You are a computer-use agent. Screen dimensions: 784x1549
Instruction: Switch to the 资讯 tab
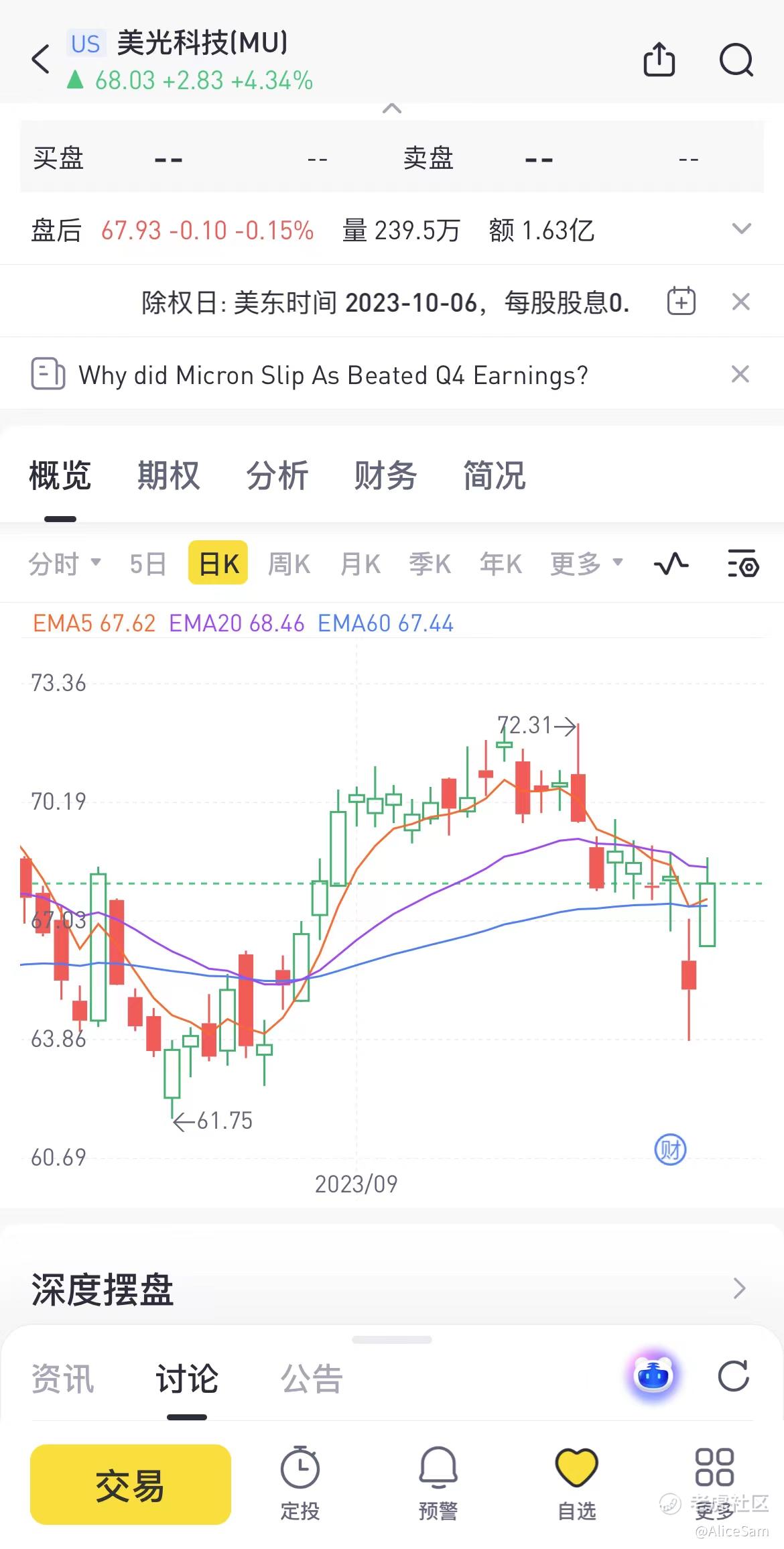click(x=63, y=1379)
